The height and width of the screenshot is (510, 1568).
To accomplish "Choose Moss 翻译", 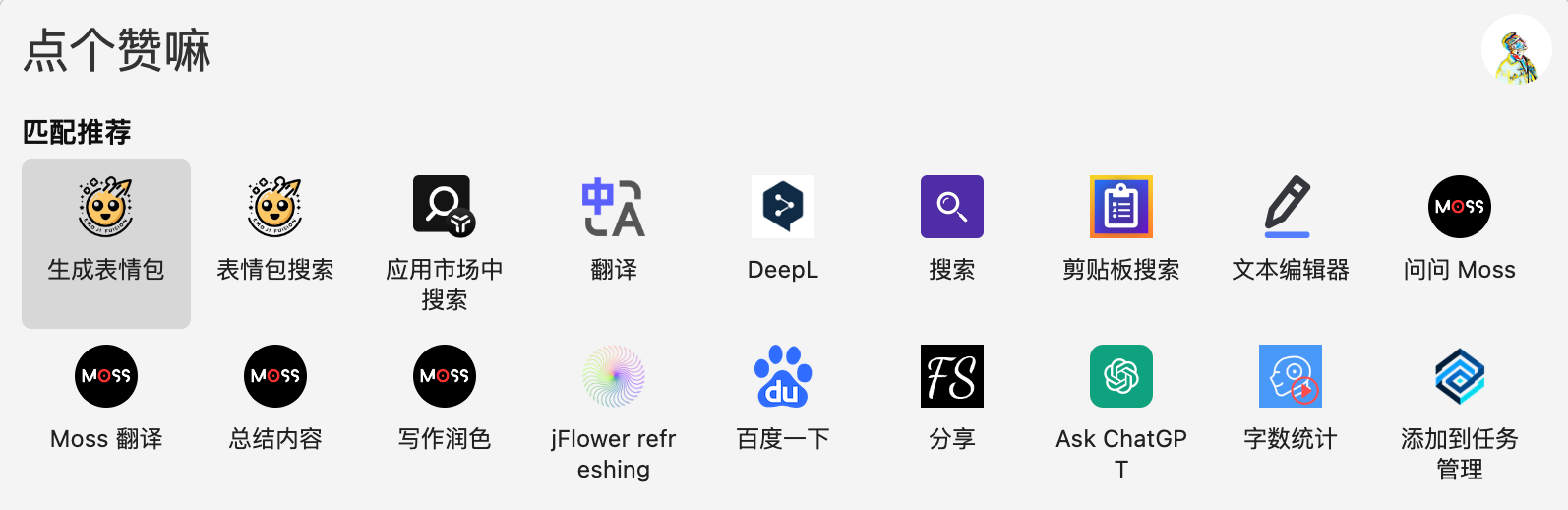I will pyautogui.click(x=106, y=394).
